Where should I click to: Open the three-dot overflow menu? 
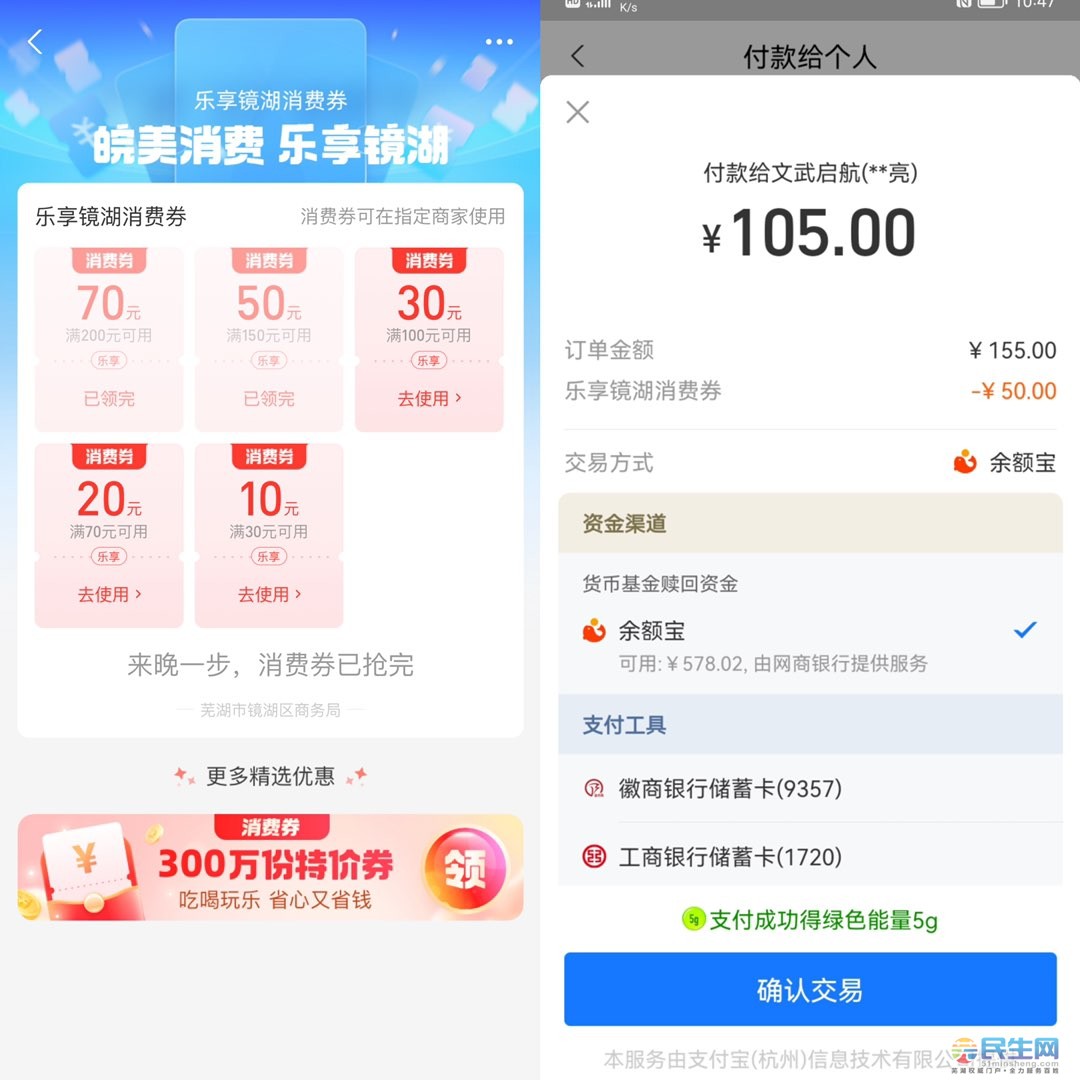(498, 42)
